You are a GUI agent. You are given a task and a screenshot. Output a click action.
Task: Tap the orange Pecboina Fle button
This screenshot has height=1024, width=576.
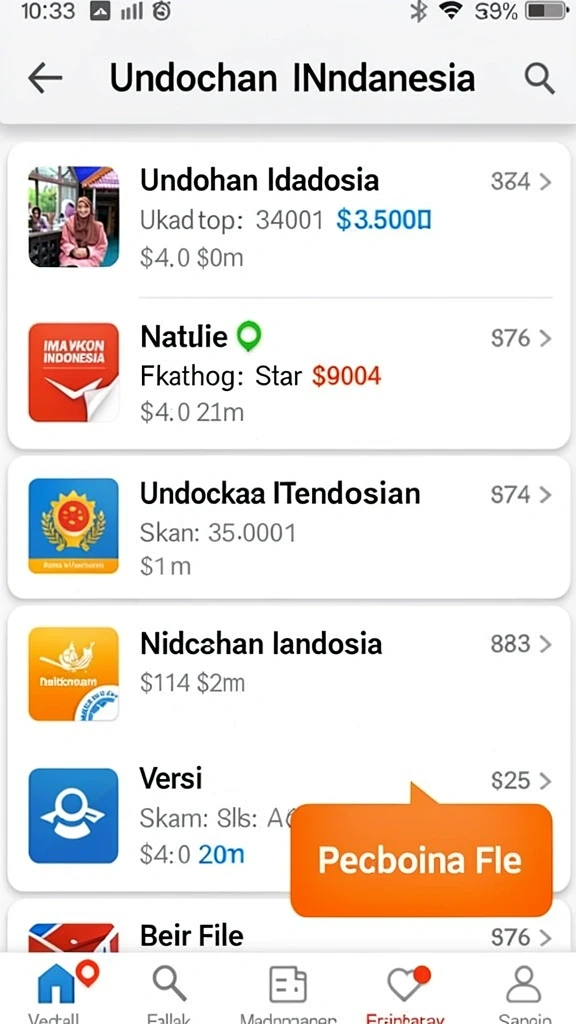[x=421, y=859]
